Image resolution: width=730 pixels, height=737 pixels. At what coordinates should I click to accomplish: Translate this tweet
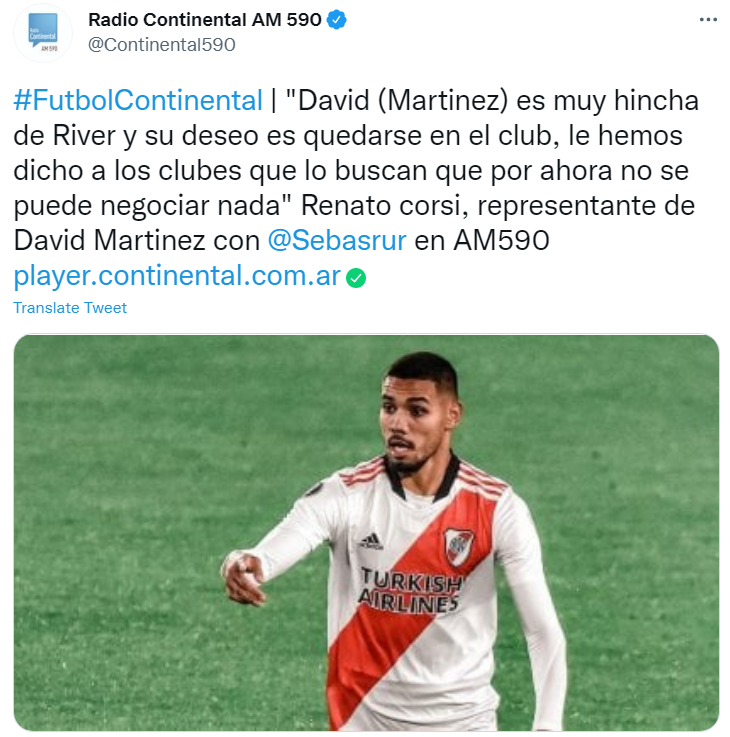pyautogui.click(x=70, y=308)
